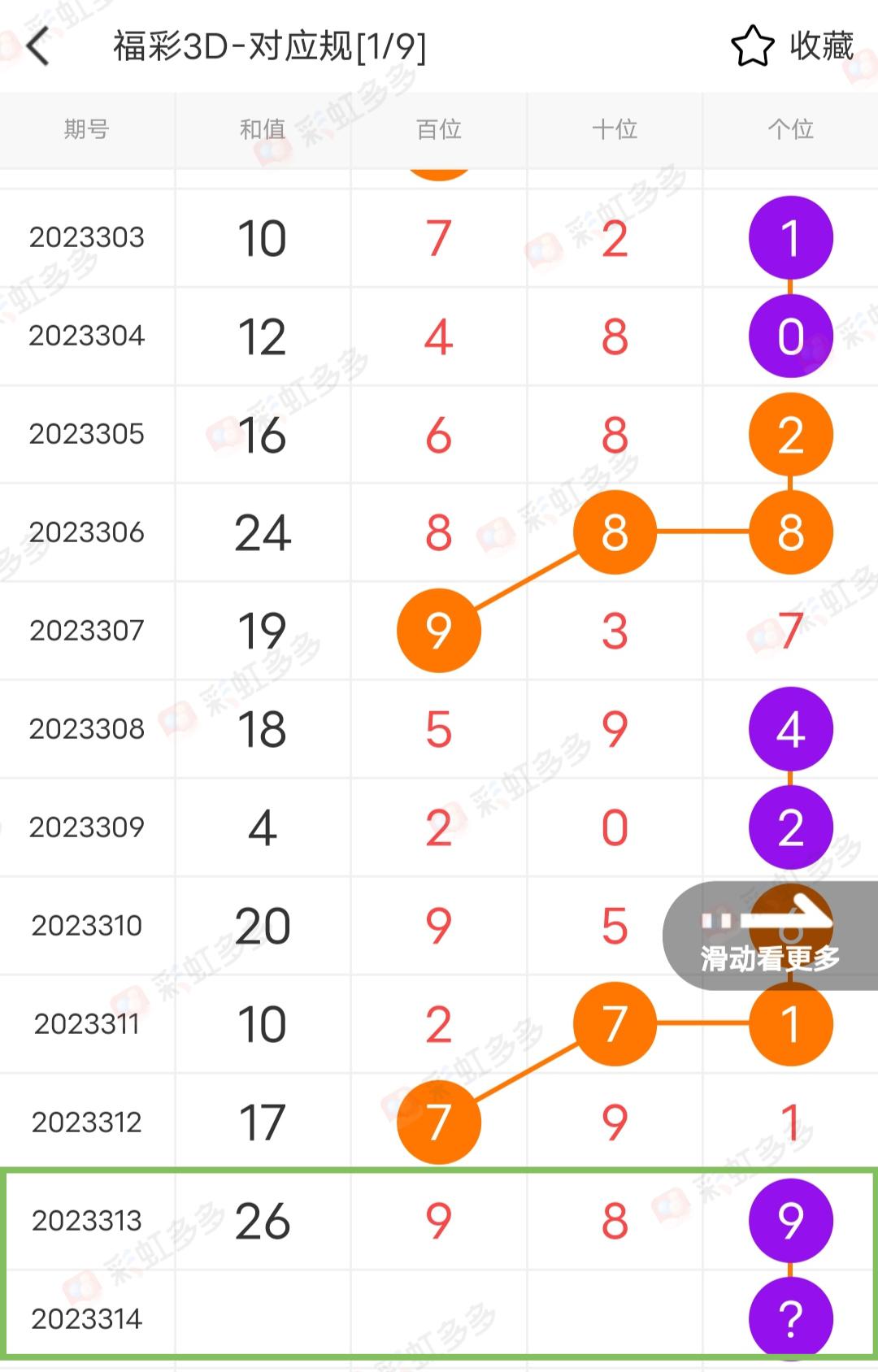
Task: Go back using the top-left arrow
Action: click(x=38, y=46)
